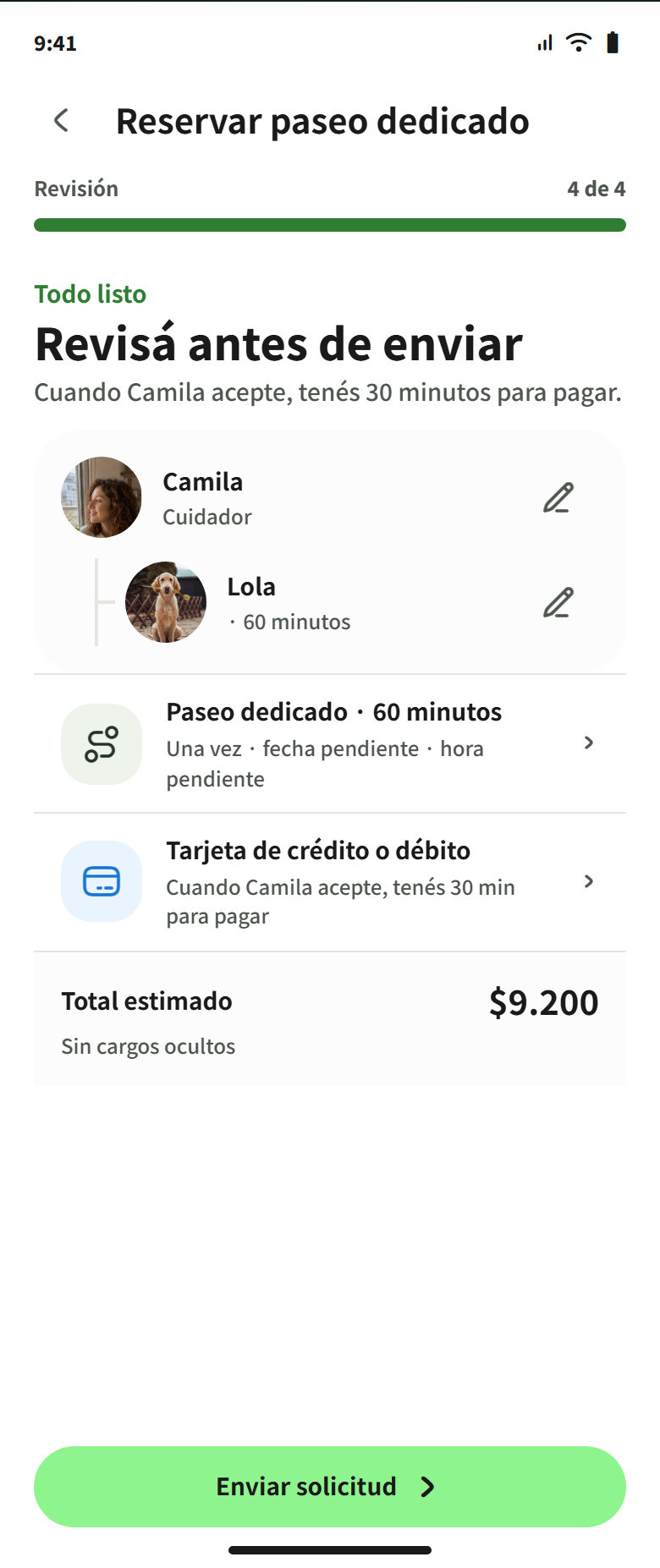
Task: Tap Enviar solicitud to send the request
Action: point(330,1487)
